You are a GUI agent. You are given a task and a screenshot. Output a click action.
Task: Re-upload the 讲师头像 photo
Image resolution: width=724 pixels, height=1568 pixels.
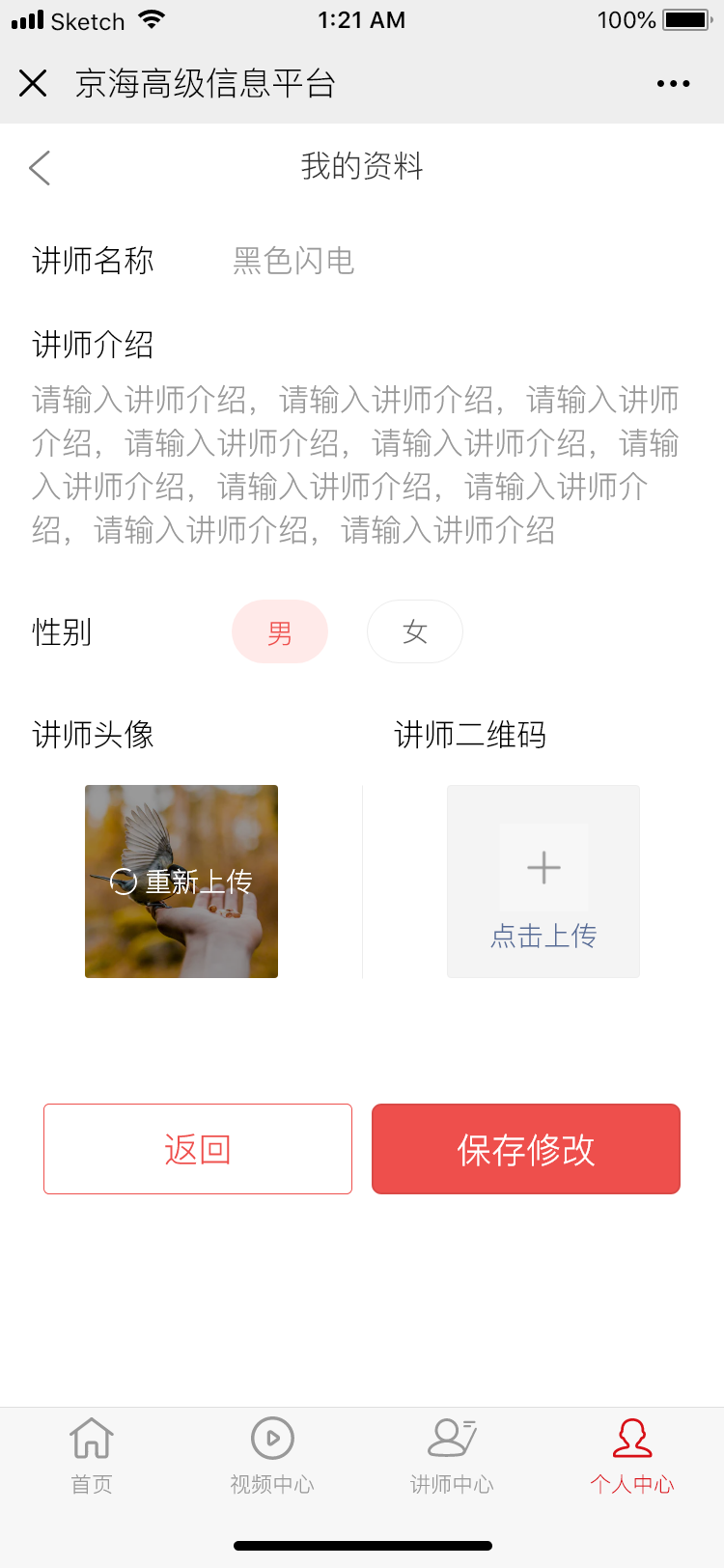pyautogui.click(x=181, y=882)
